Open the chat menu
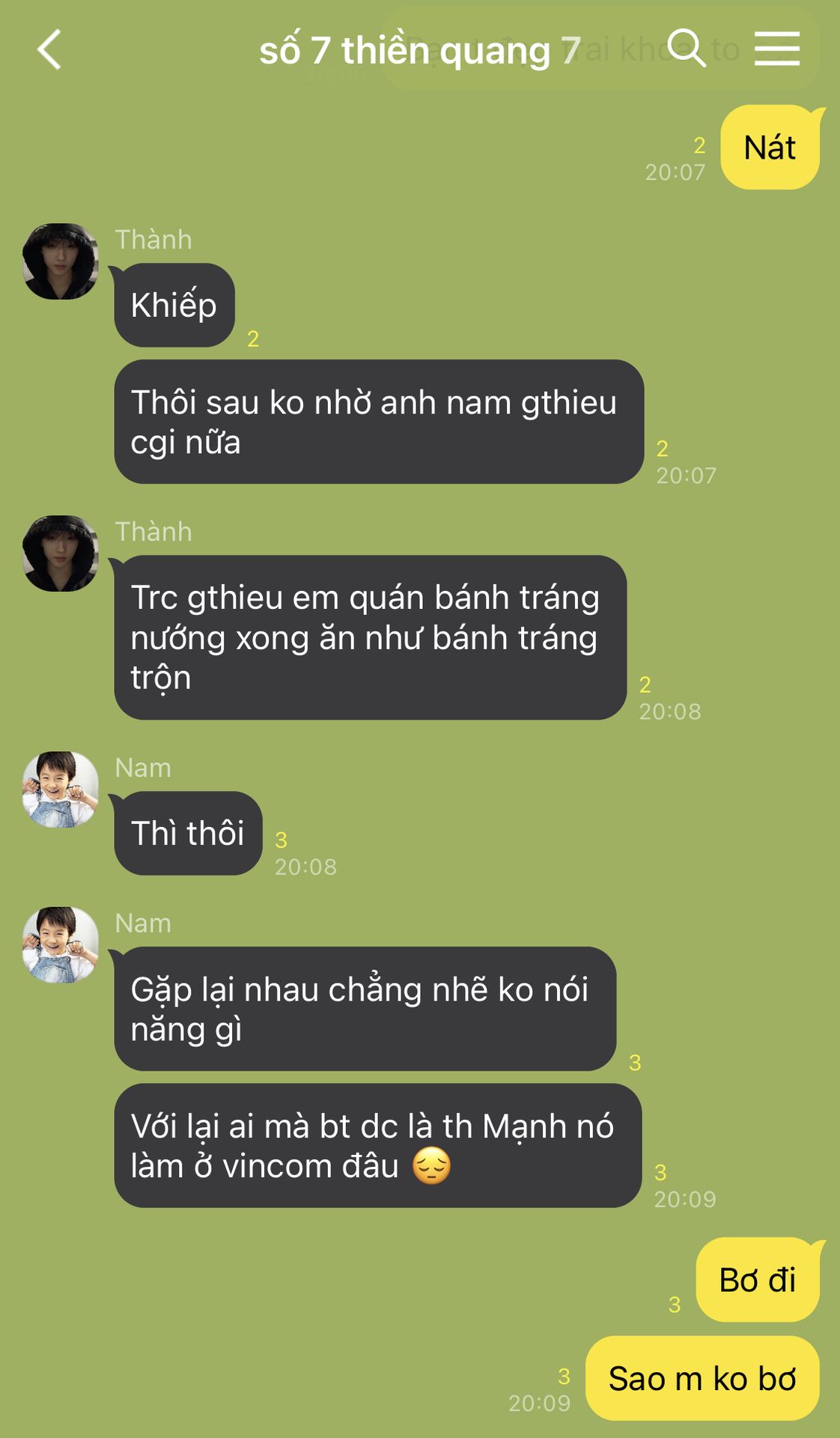This screenshot has height=1438, width=840. coord(777,49)
